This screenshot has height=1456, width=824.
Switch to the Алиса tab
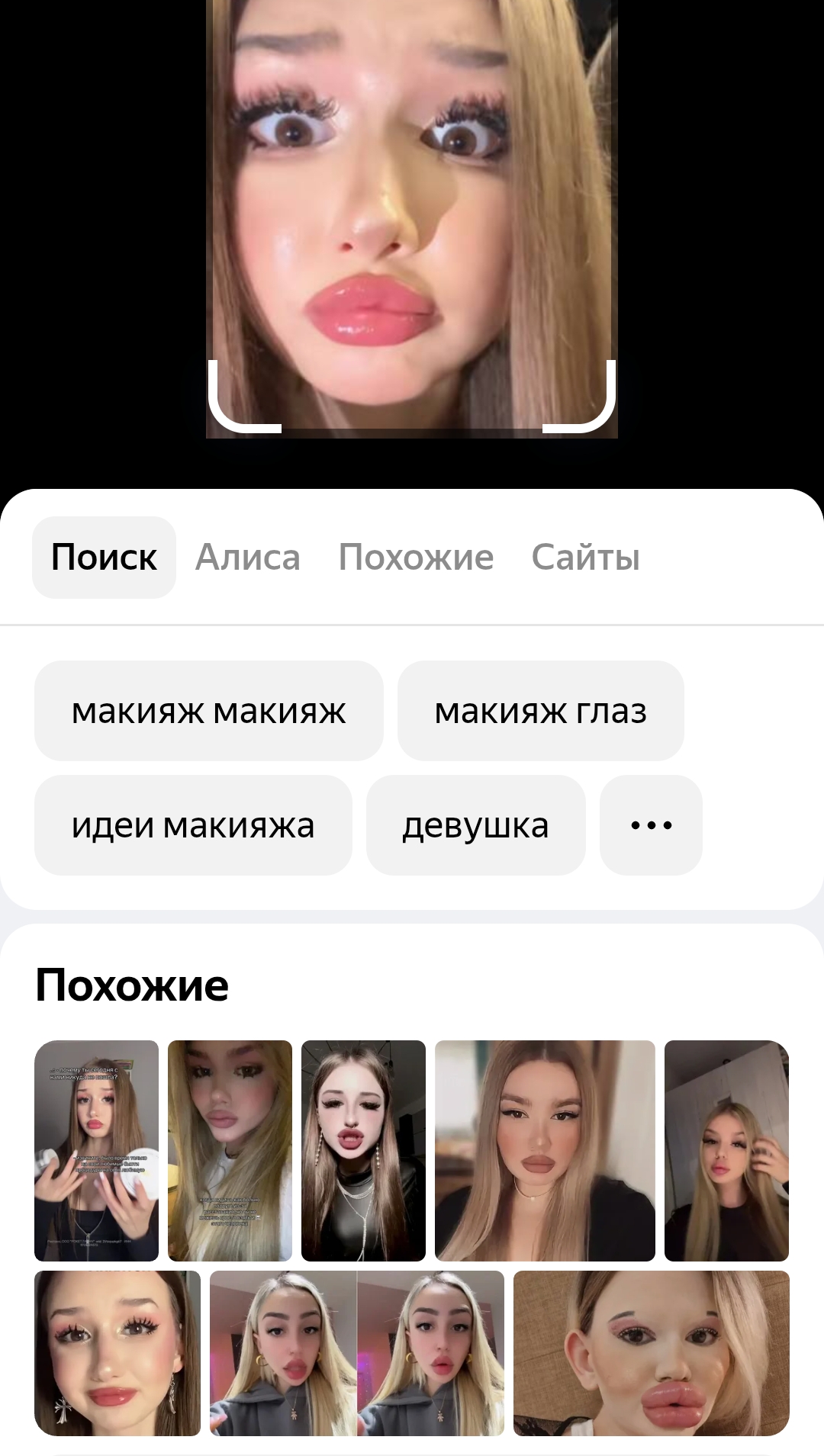[248, 558]
